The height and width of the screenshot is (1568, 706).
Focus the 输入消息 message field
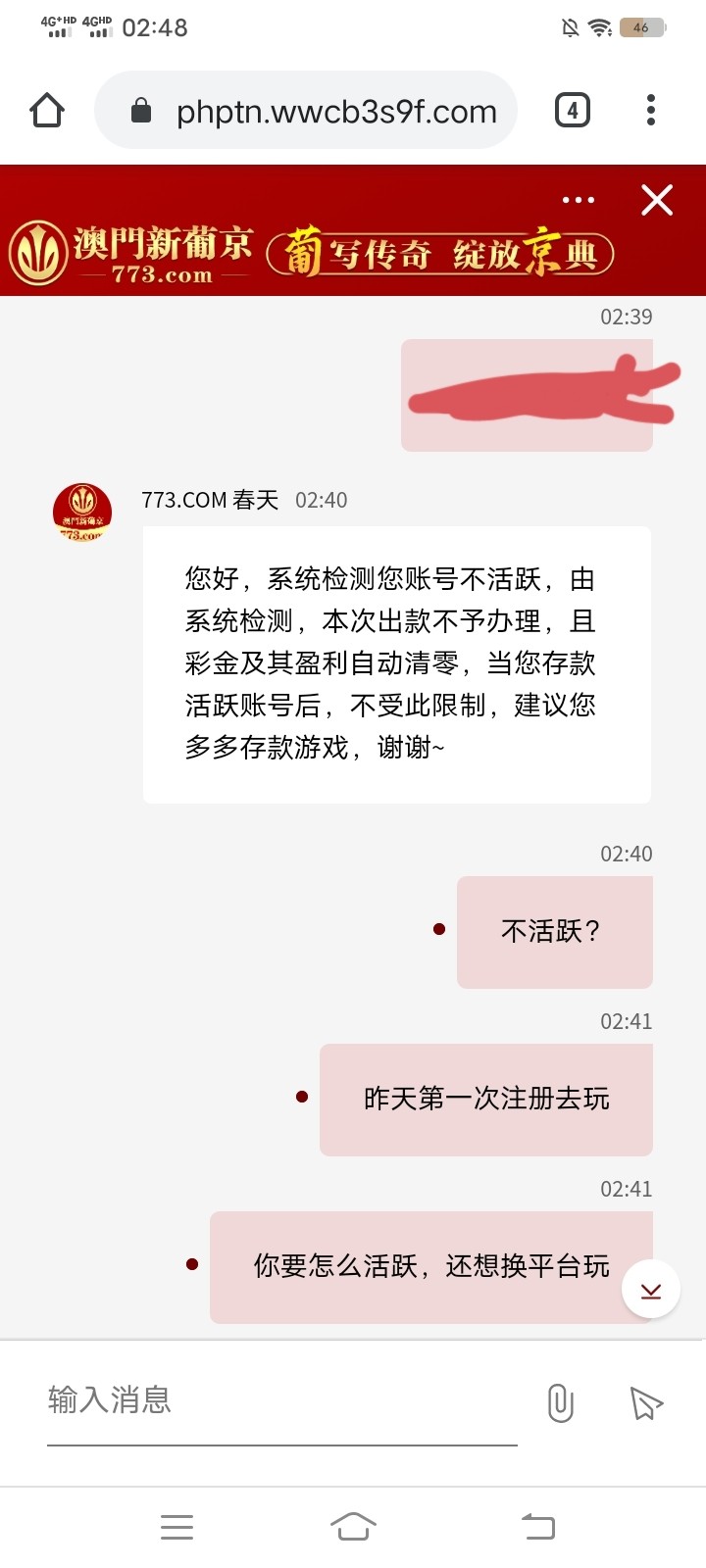(282, 1401)
